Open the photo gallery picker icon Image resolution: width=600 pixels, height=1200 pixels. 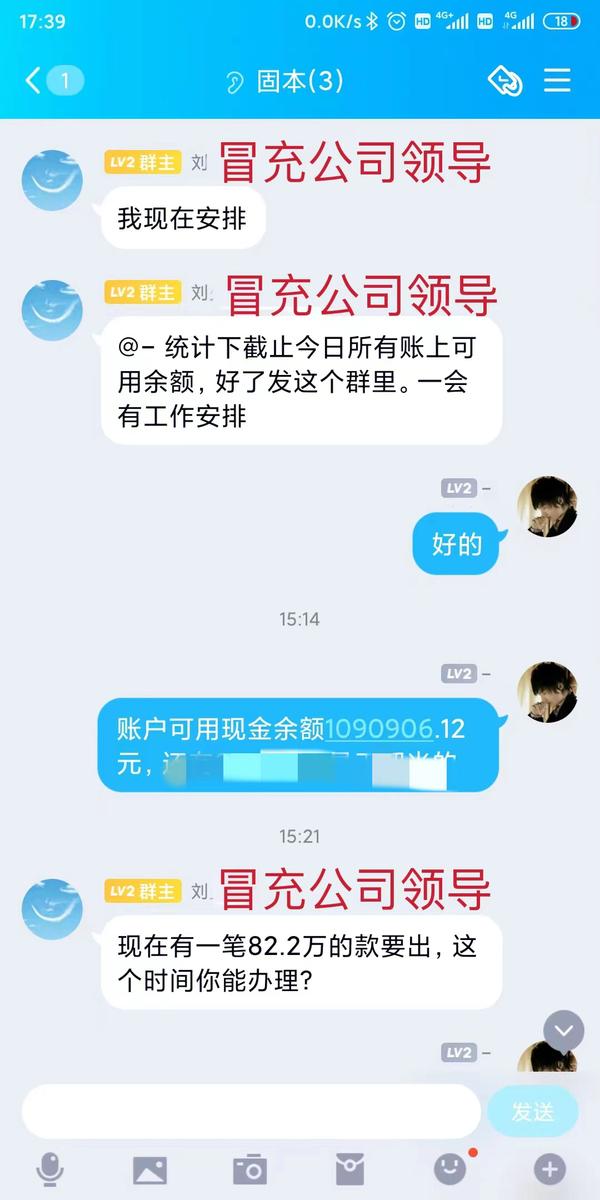150,1168
